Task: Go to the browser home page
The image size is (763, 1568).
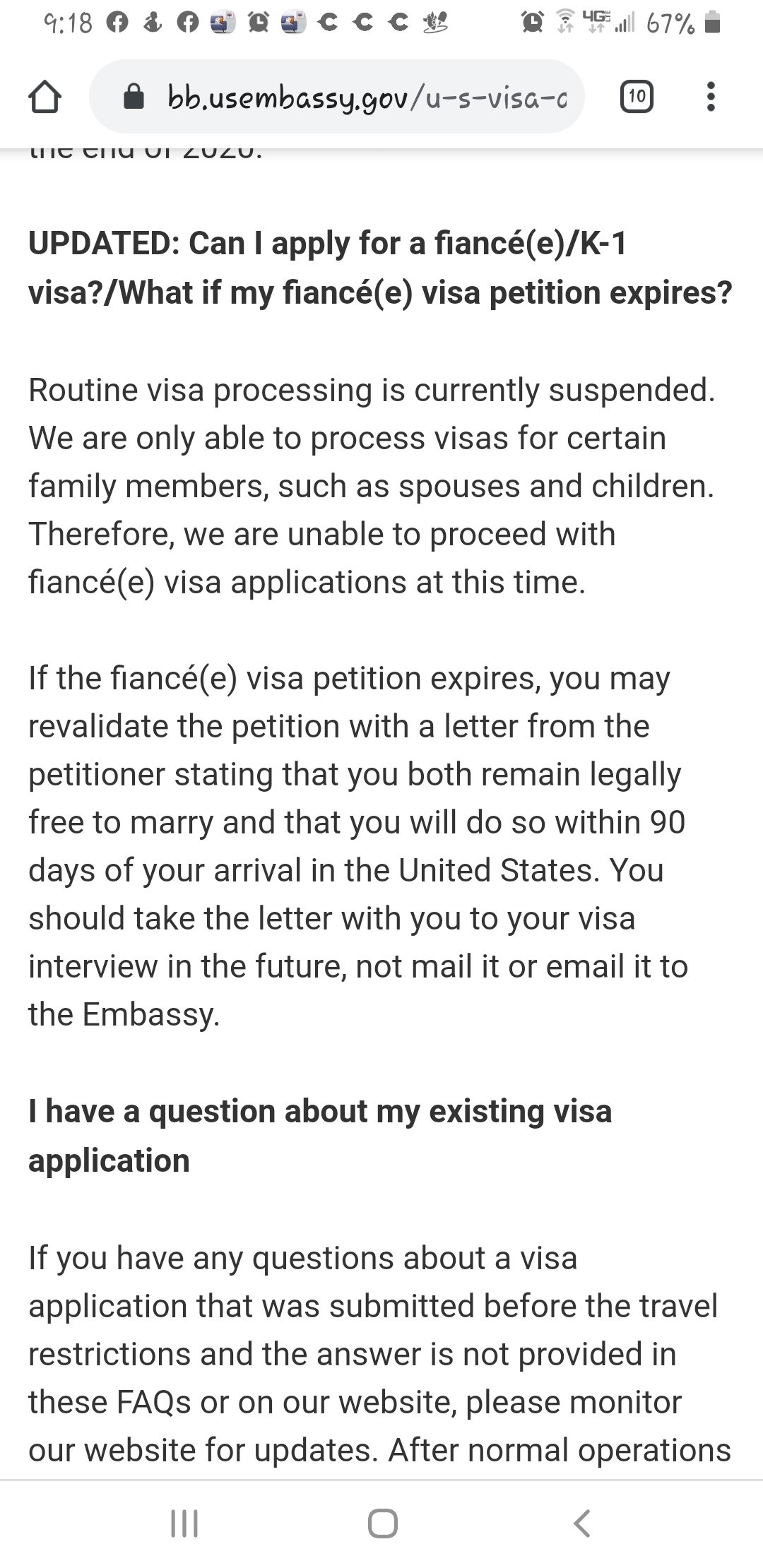Action: click(45, 97)
